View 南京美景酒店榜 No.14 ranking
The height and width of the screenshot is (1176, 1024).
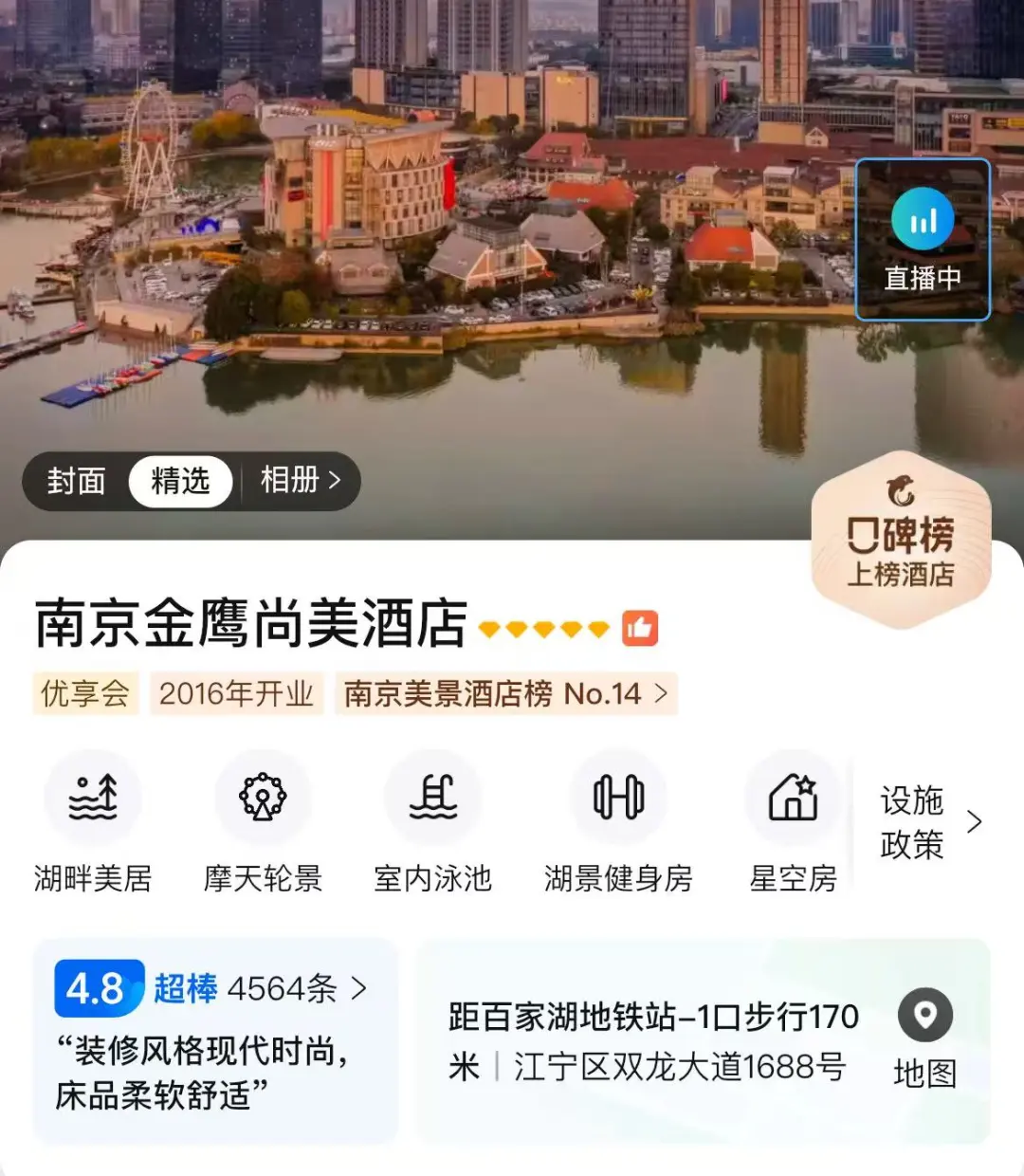pyautogui.click(x=505, y=694)
